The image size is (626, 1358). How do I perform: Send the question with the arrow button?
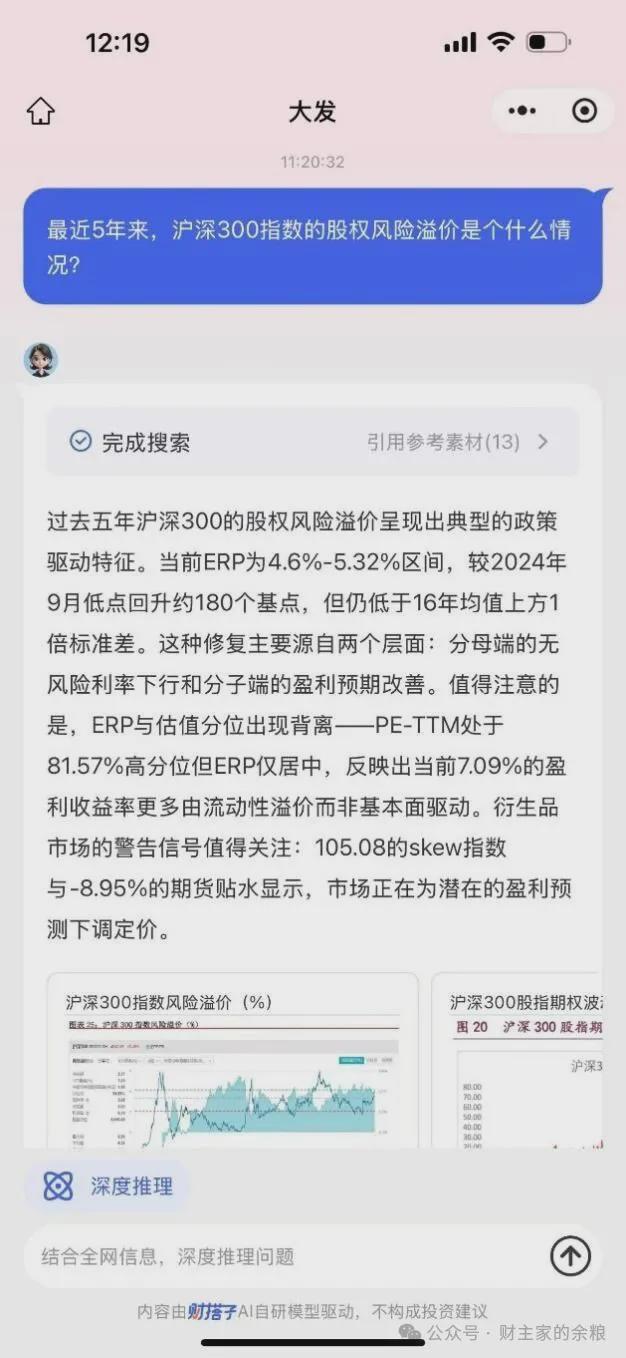(570, 1256)
